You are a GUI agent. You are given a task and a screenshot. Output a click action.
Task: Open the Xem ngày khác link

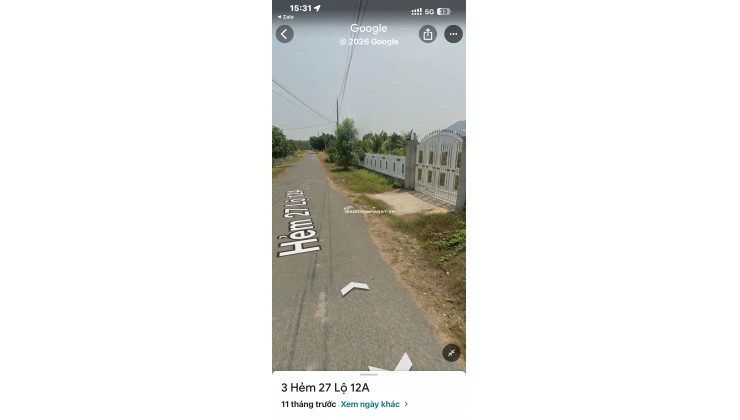pos(373,404)
